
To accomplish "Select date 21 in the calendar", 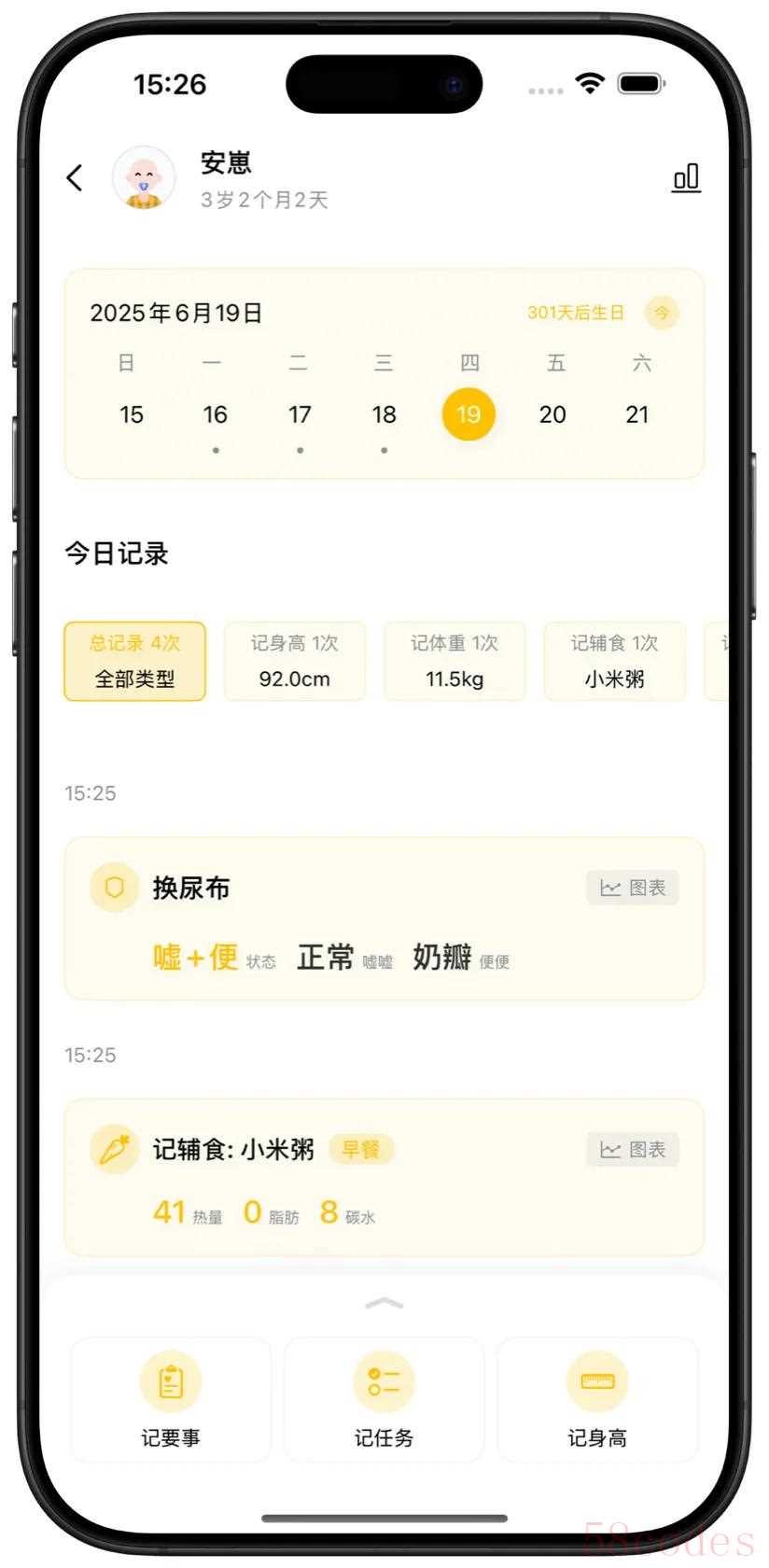I will pos(637,414).
